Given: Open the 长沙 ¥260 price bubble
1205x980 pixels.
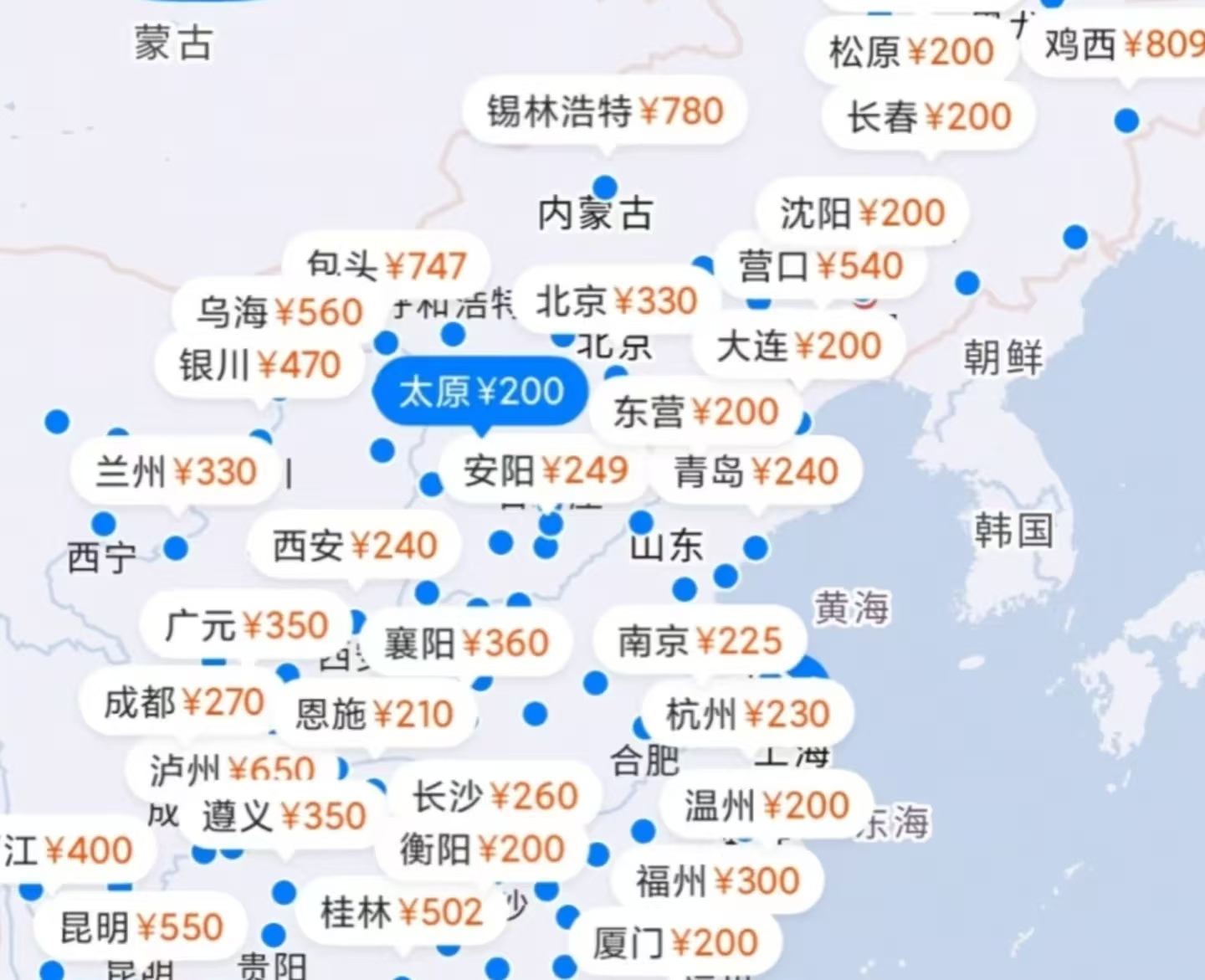Looking at the screenshot, I should coord(495,796).
